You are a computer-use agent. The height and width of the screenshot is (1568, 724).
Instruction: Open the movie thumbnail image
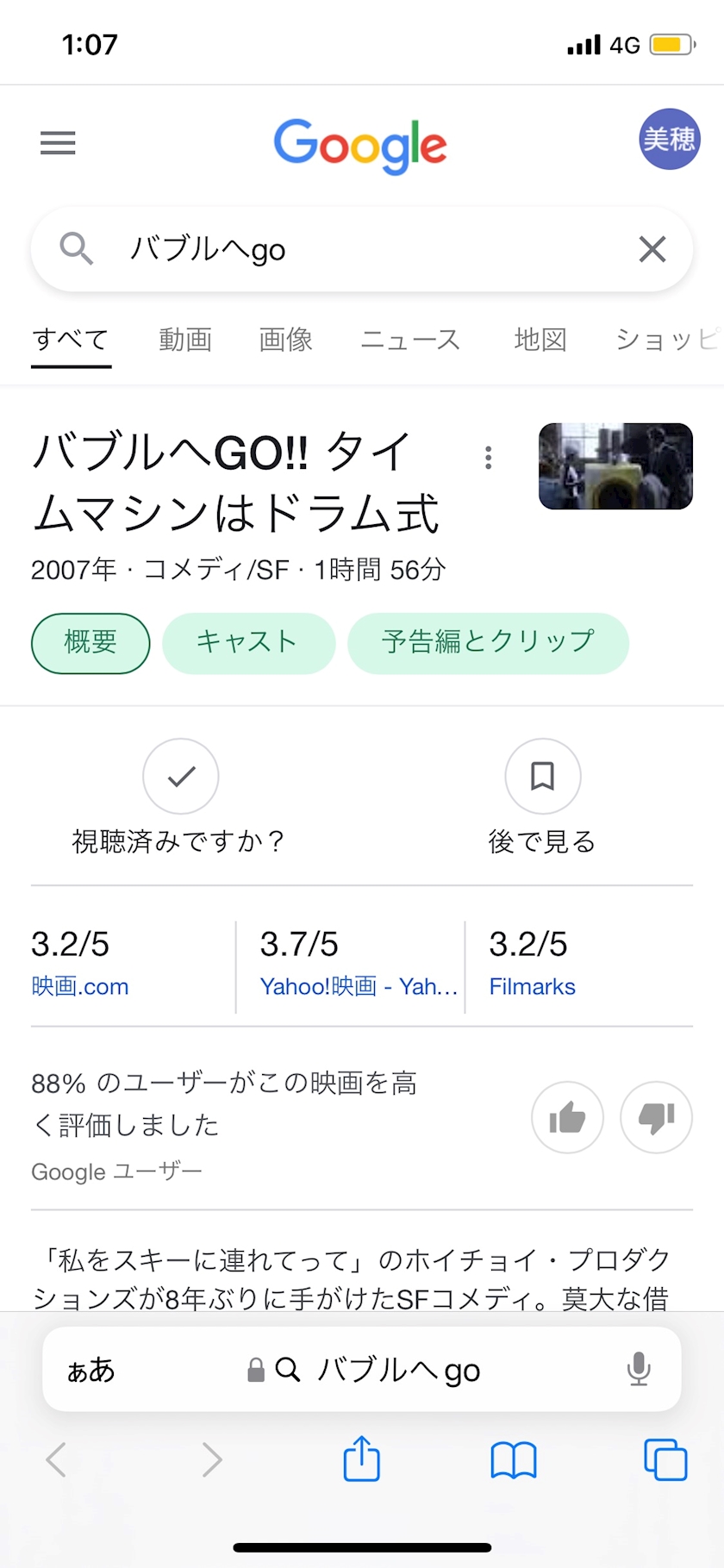(615, 466)
